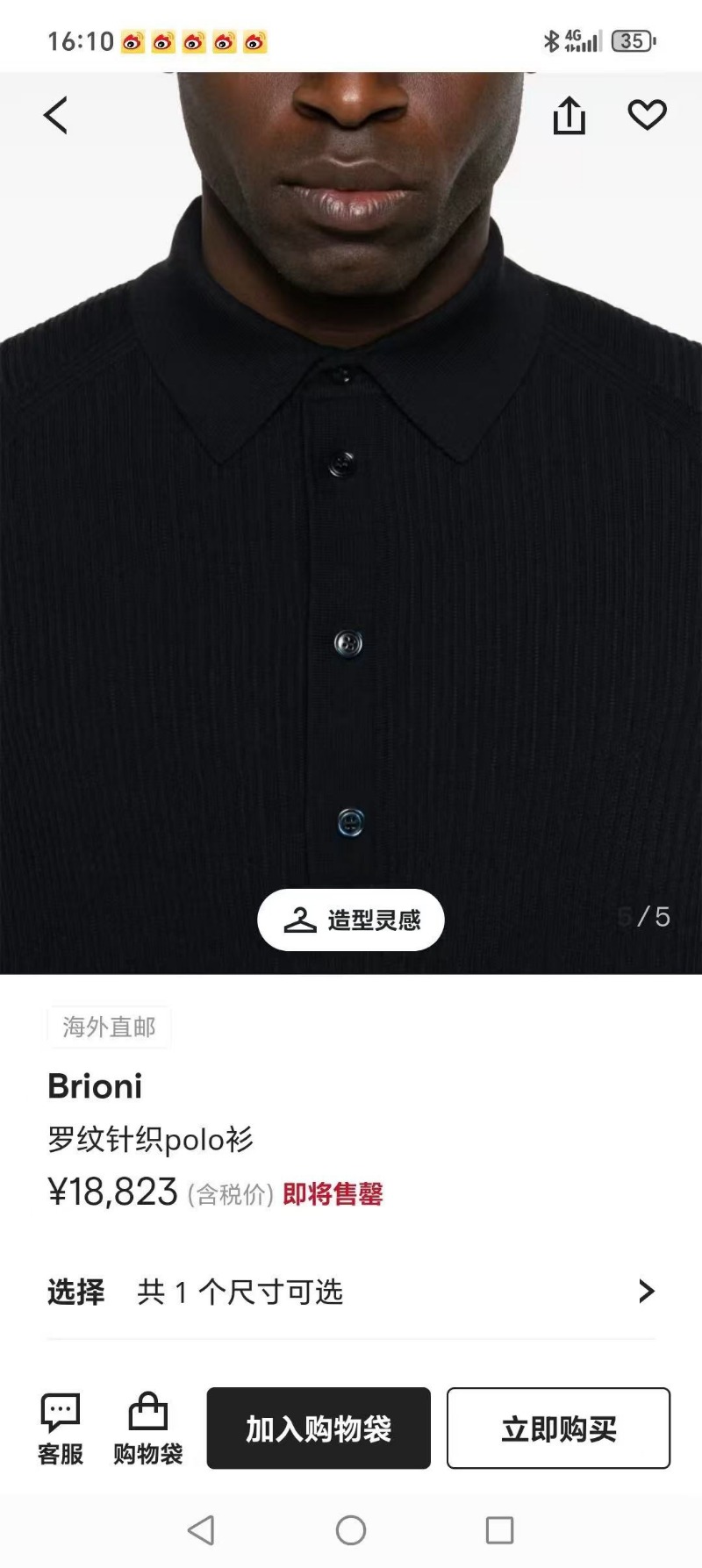Add the polo shirt to wishlist
The image size is (702, 1568).
(x=647, y=115)
